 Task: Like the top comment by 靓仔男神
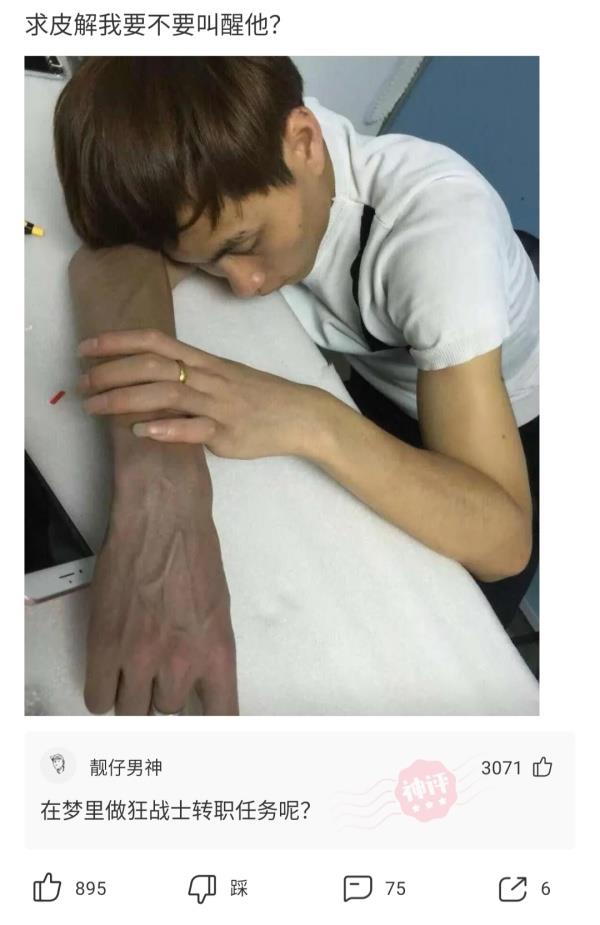(543, 767)
